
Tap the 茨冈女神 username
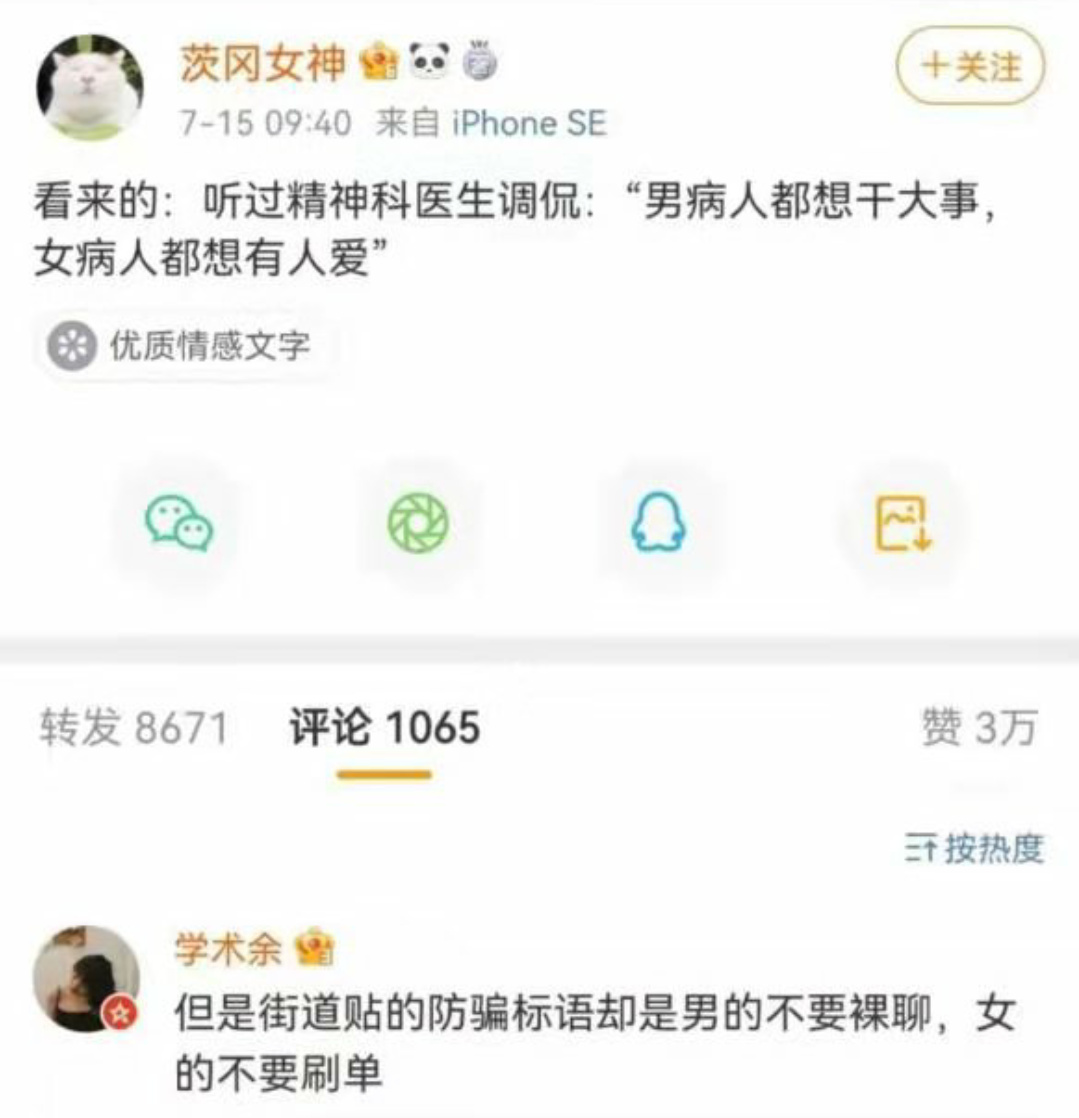263,64
